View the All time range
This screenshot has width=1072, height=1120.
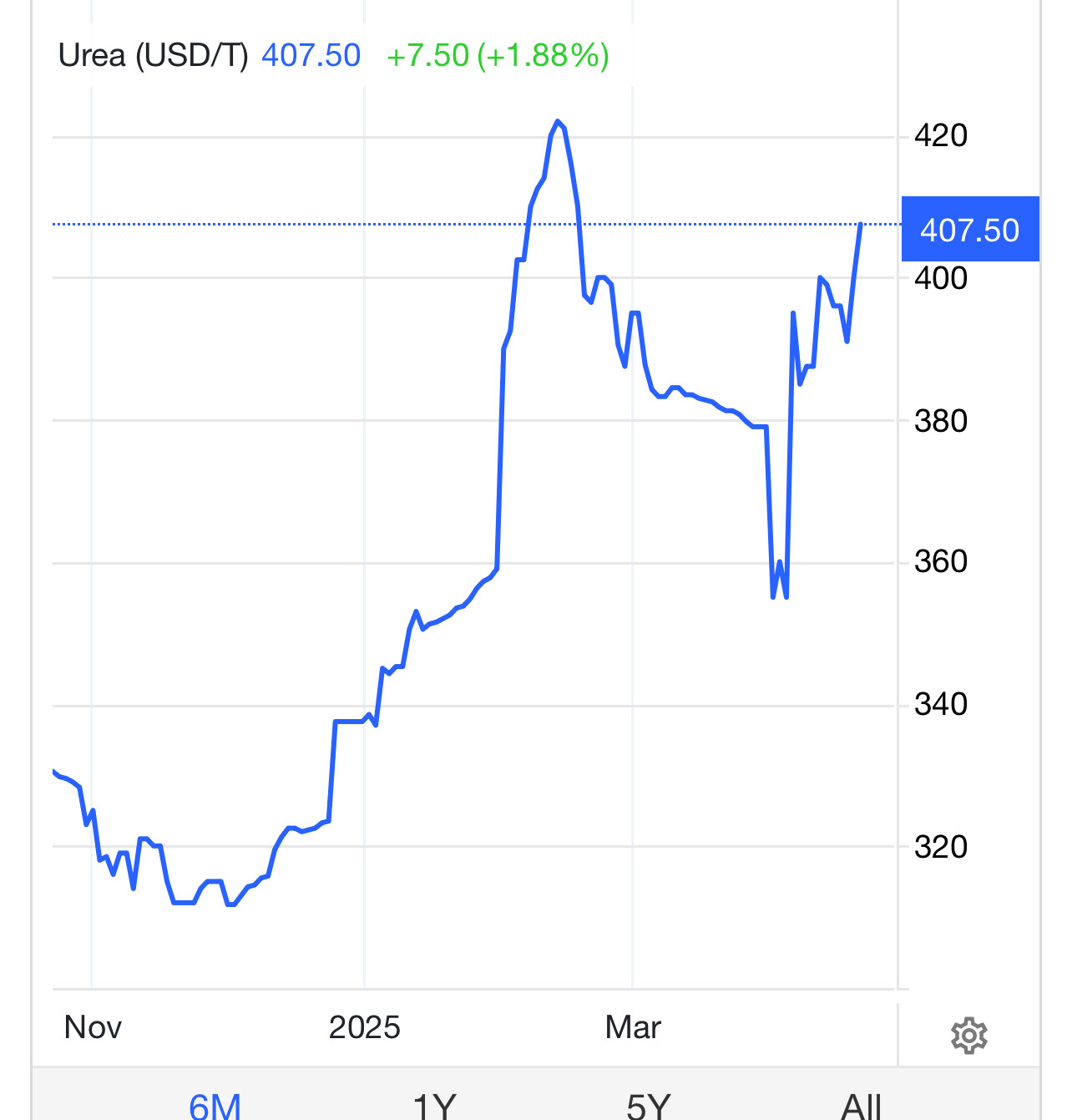click(861, 1105)
